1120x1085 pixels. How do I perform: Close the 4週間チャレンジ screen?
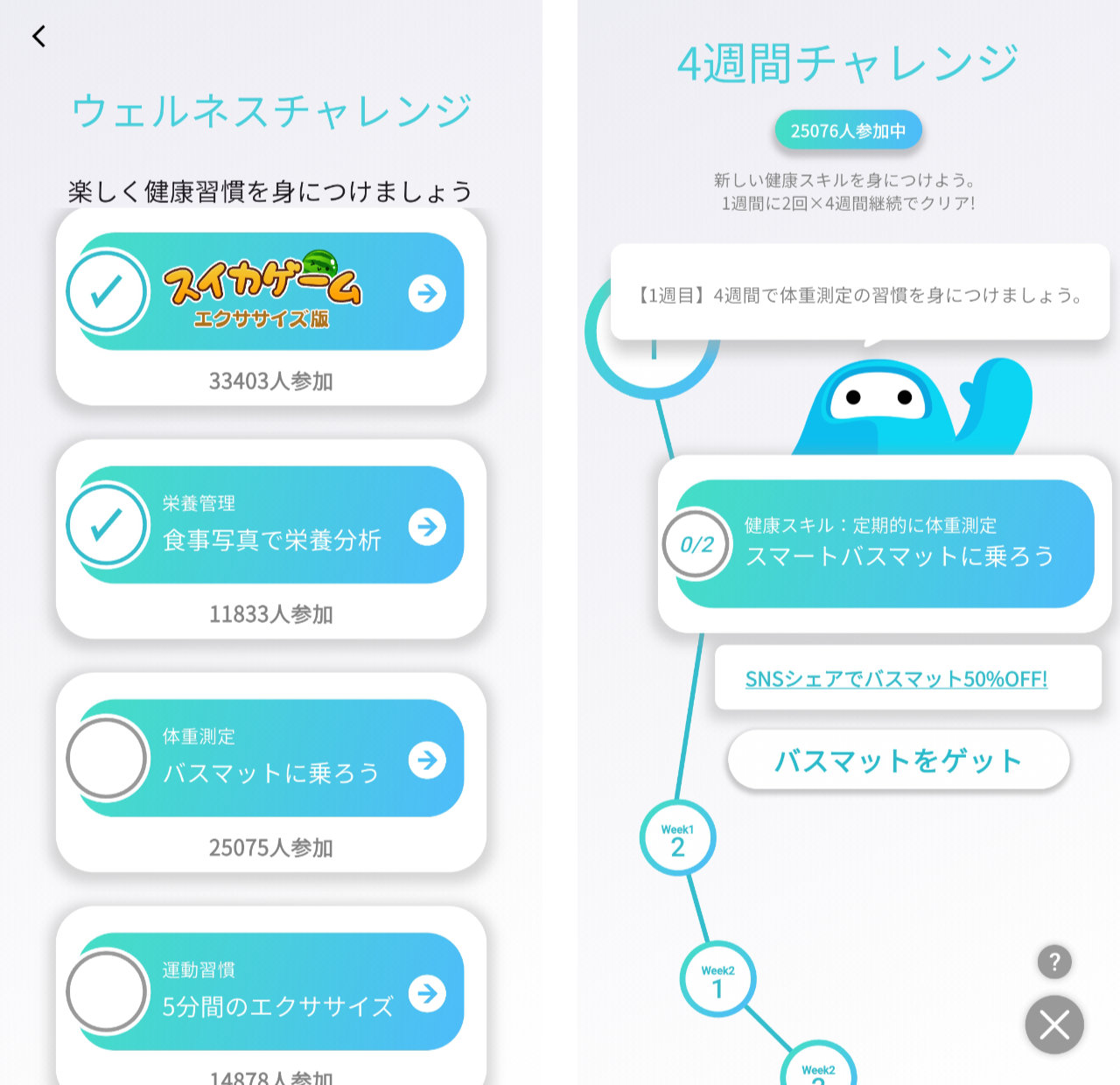coord(1054,1025)
